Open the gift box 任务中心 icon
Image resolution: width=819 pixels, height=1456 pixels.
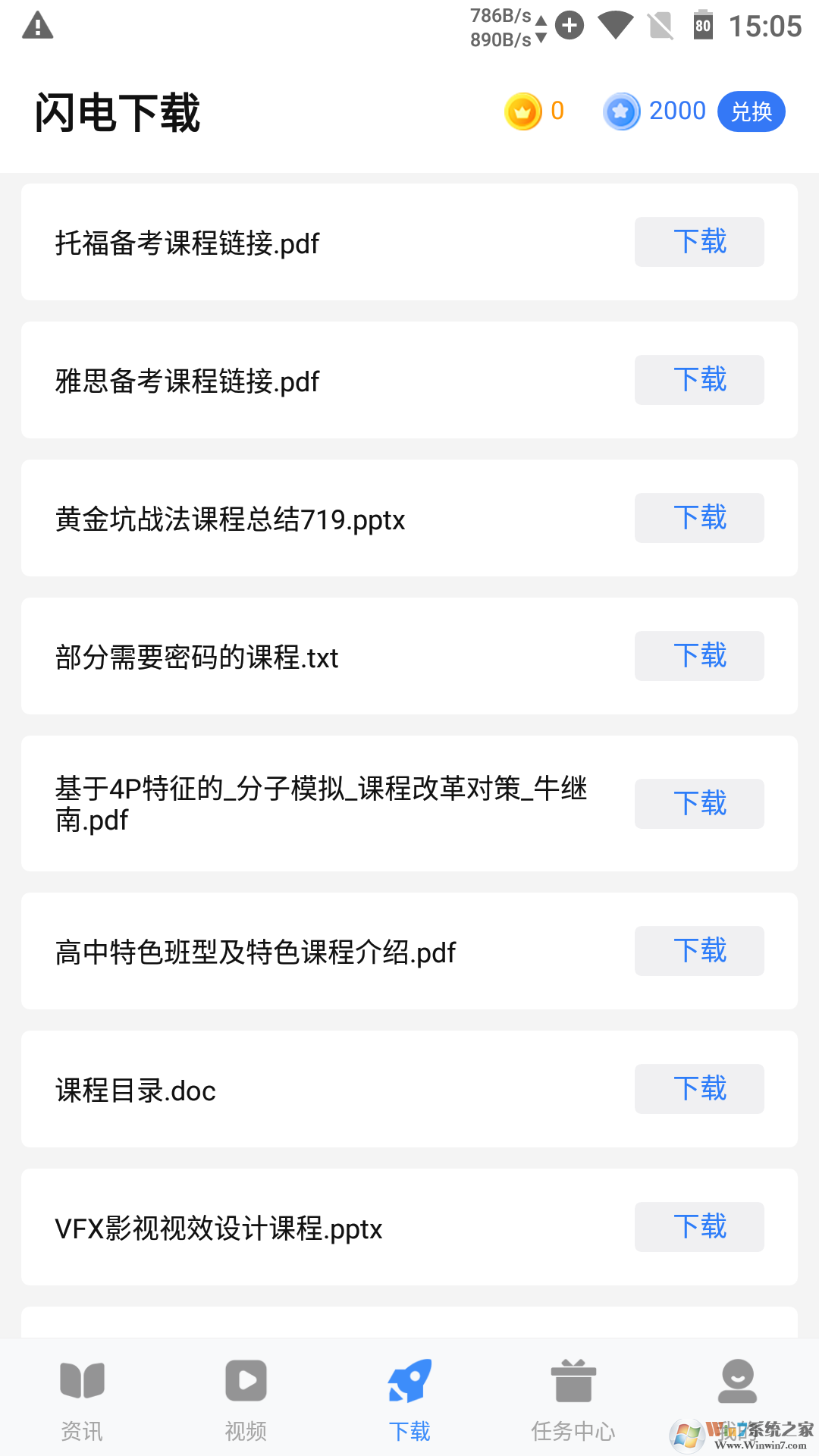point(573,1382)
